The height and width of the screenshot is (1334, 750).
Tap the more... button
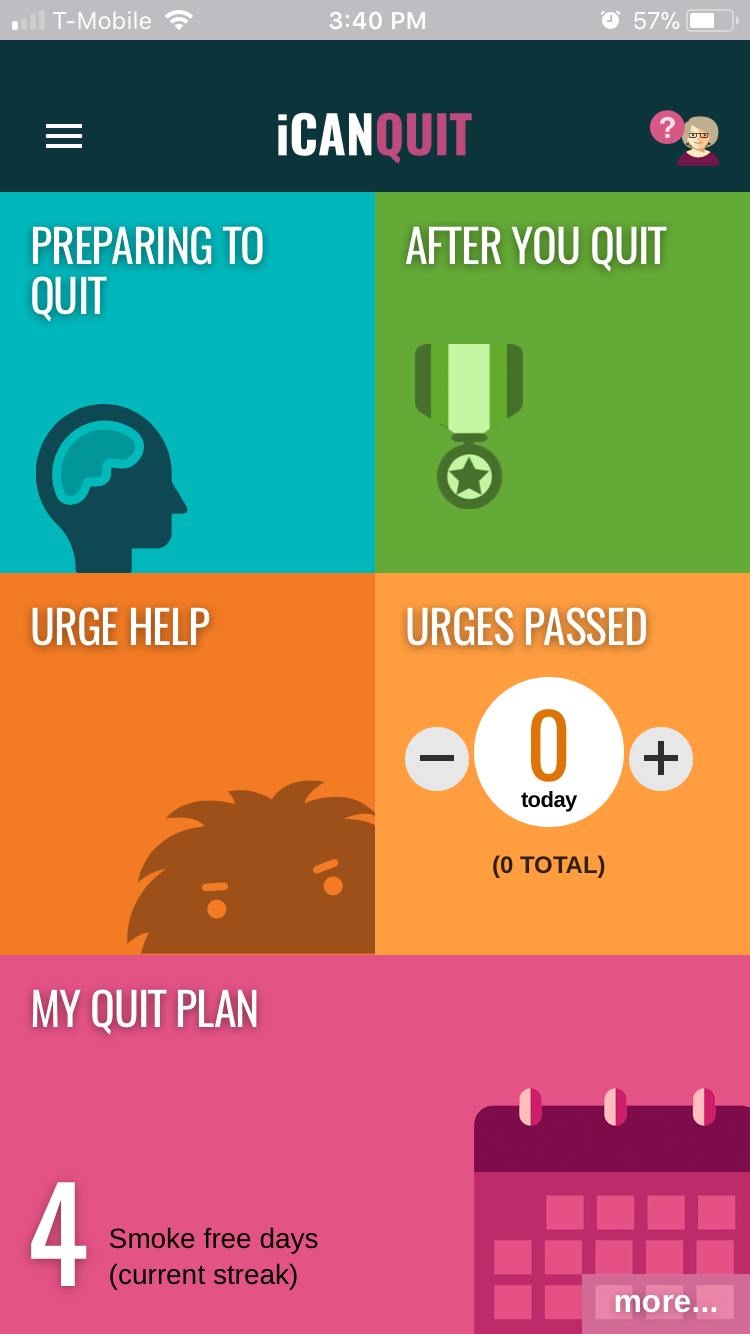664,1301
